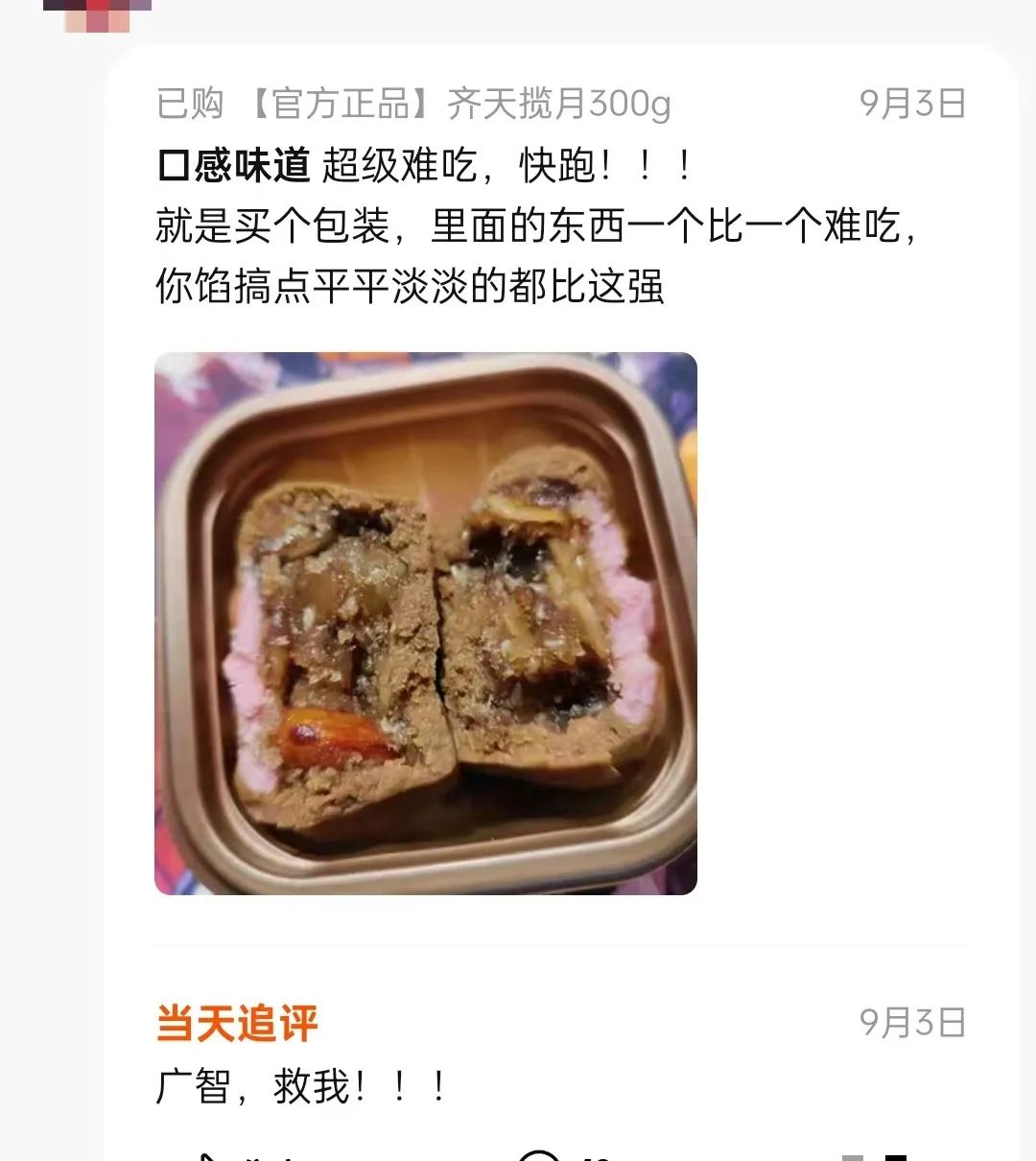Open the mooncake review photo
Image resolution: width=1036 pixels, height=1161 pixels.
pos(425,624)
